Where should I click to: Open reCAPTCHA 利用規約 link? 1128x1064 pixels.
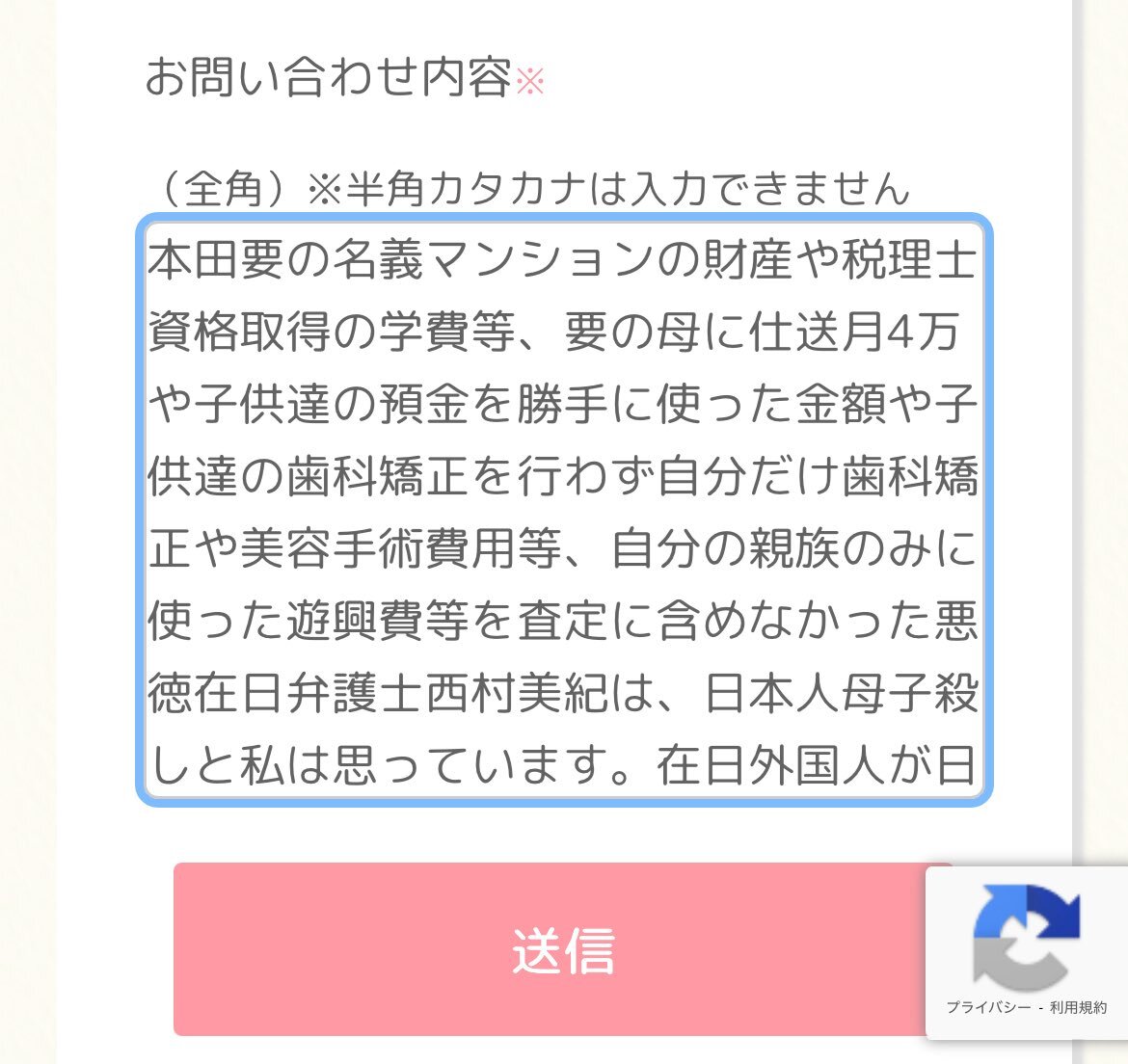coord(1079,1008)
